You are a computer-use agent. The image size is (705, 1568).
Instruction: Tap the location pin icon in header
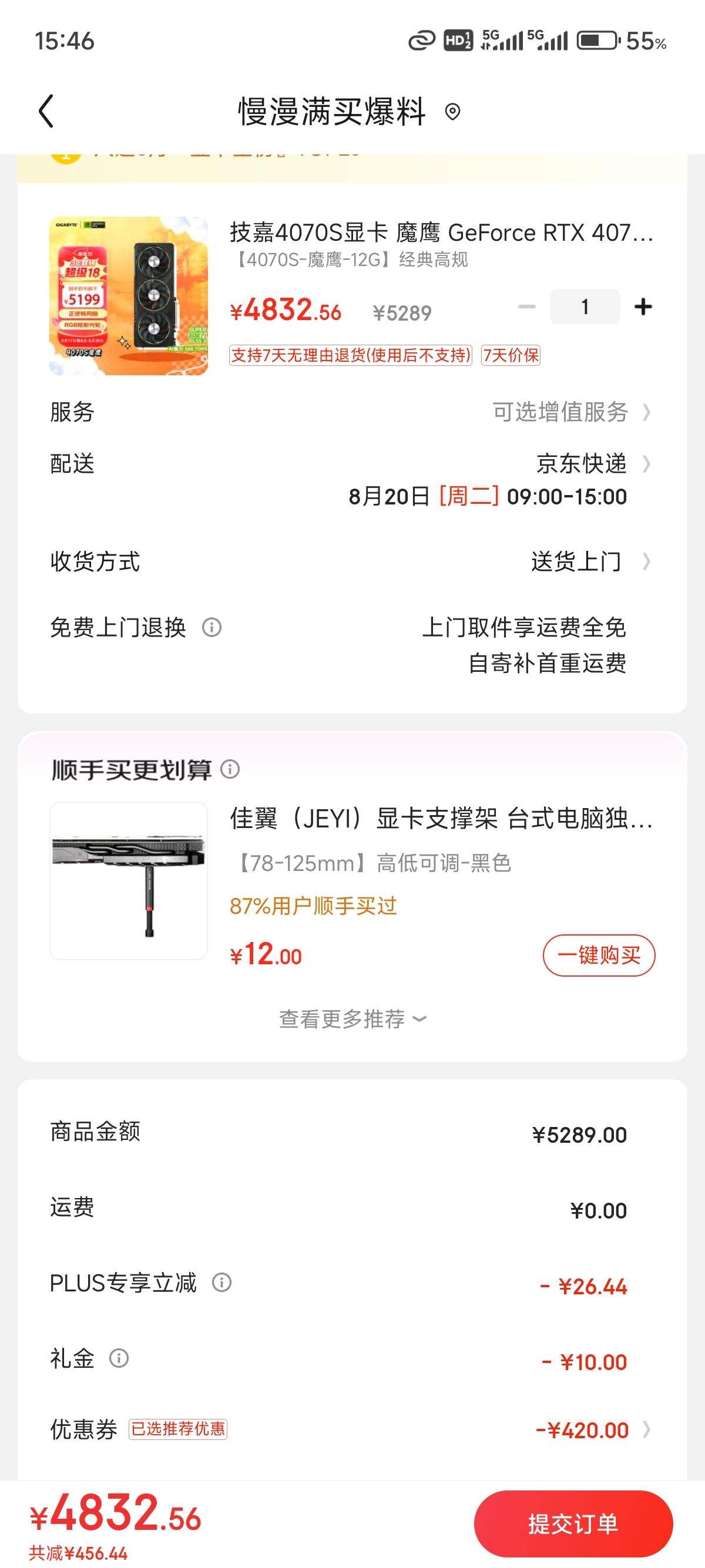point(452,112)
